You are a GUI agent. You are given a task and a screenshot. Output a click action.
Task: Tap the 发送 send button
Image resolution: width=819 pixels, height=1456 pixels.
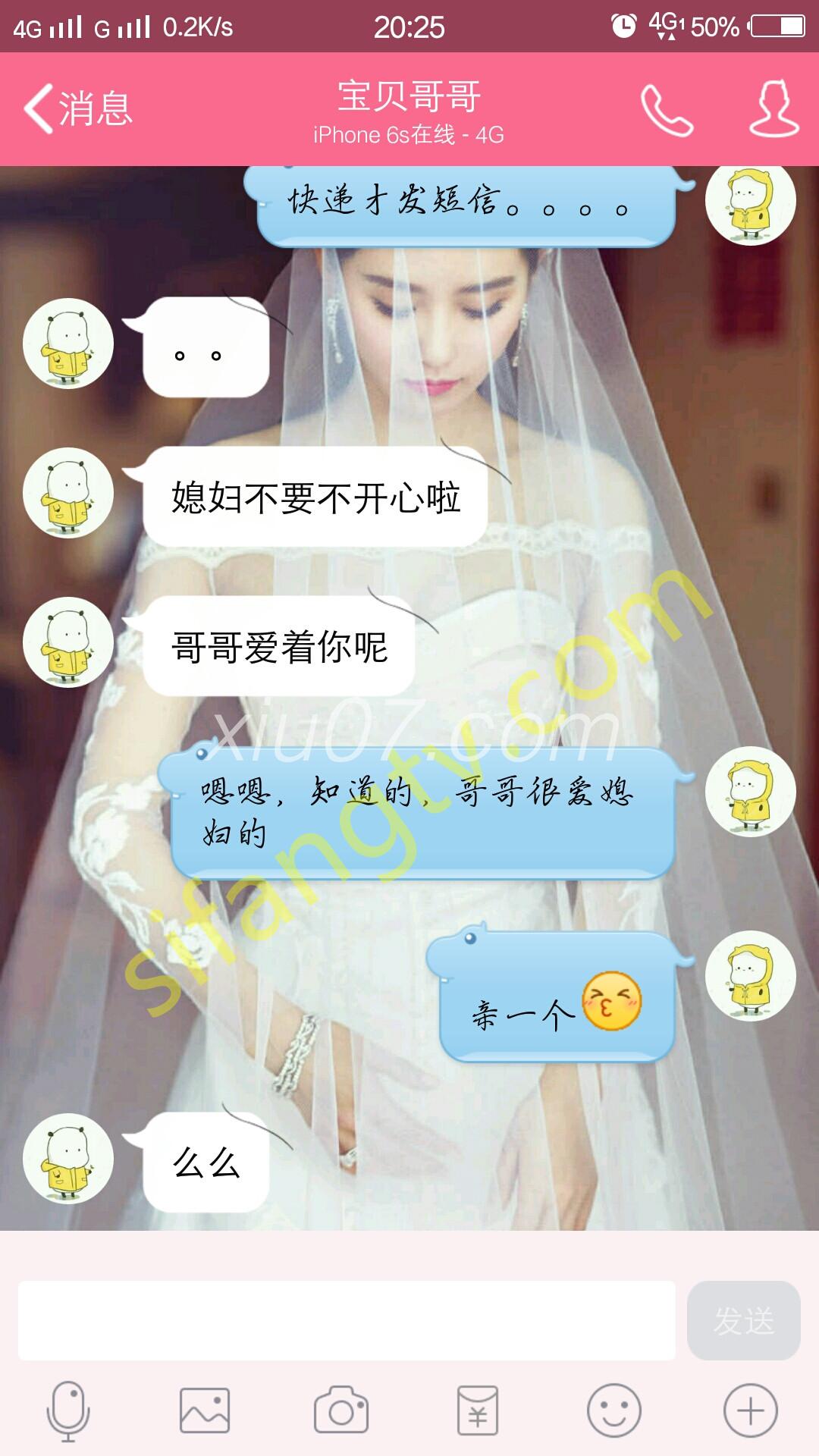coord(743,1321)
